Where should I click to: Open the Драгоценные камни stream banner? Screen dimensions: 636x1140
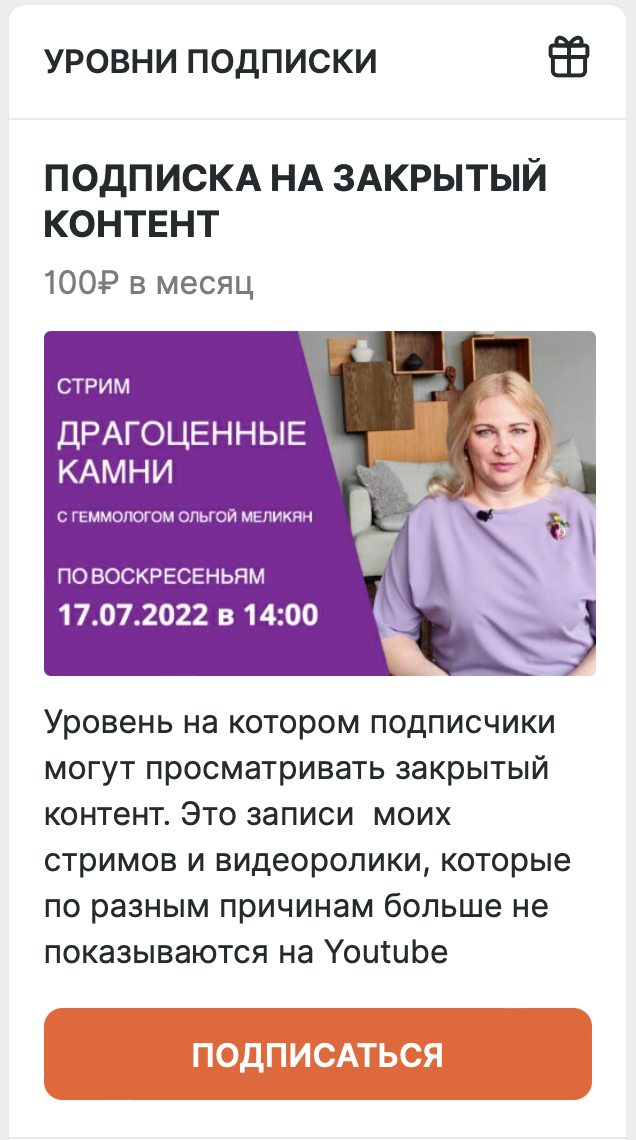[x=320, y=503]
